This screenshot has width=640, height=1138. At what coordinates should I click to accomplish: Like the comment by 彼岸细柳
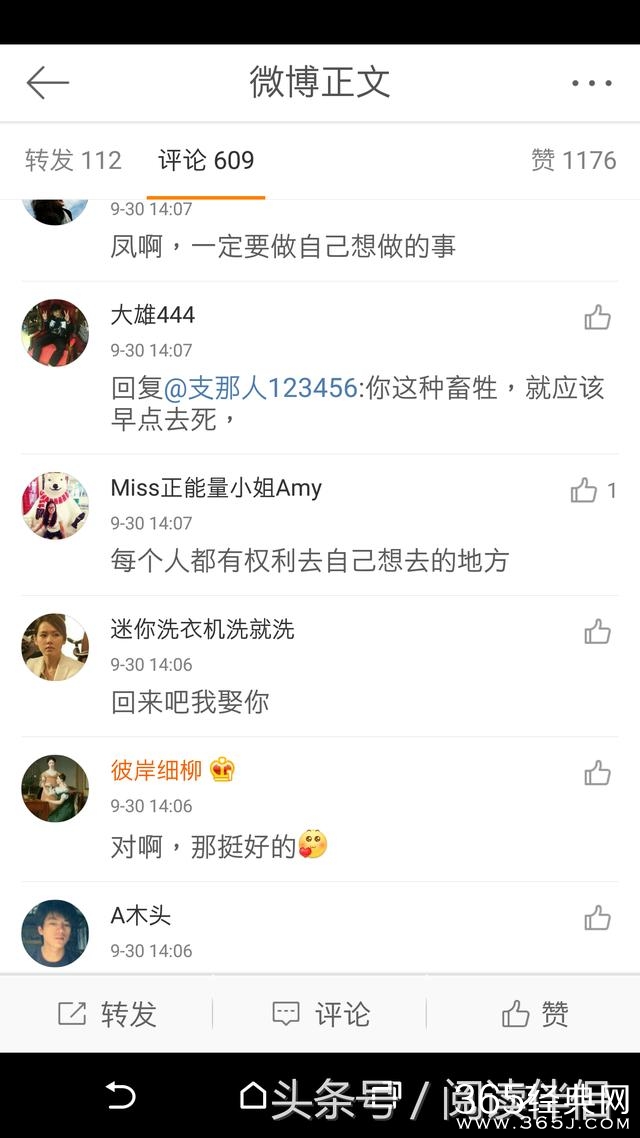[x=597, y=772]
